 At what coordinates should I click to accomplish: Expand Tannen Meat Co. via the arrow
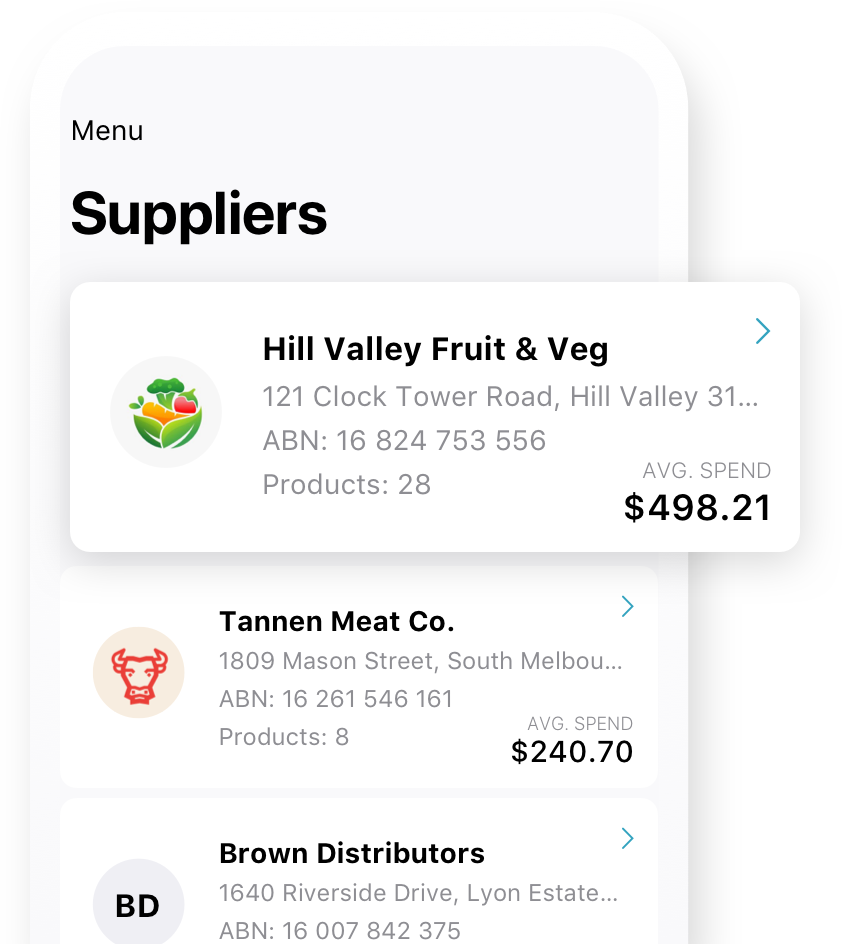click(x=627, y=606)
